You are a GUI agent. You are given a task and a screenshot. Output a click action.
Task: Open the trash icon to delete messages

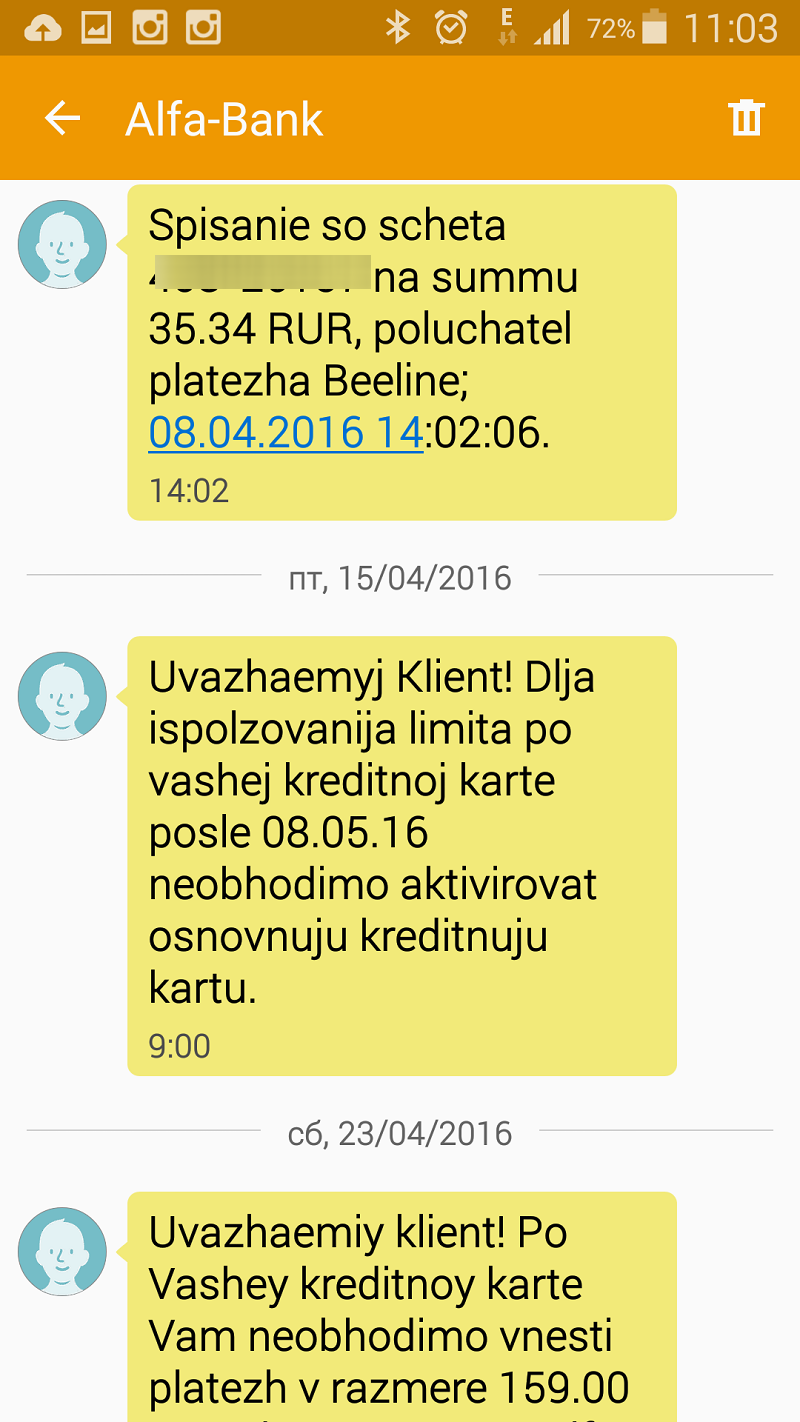click(746, 118)
